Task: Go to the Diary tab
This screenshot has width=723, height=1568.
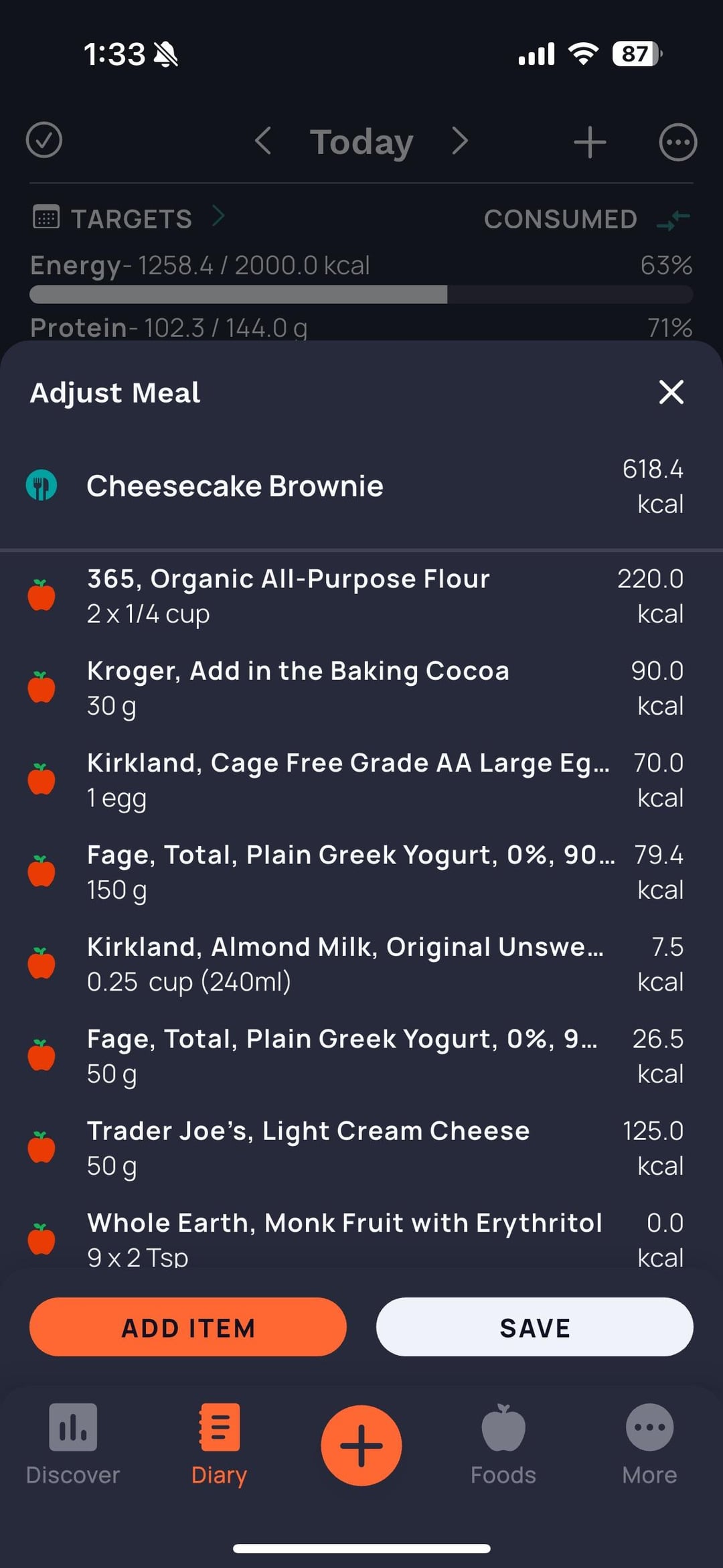Action: pos(219,1444)
